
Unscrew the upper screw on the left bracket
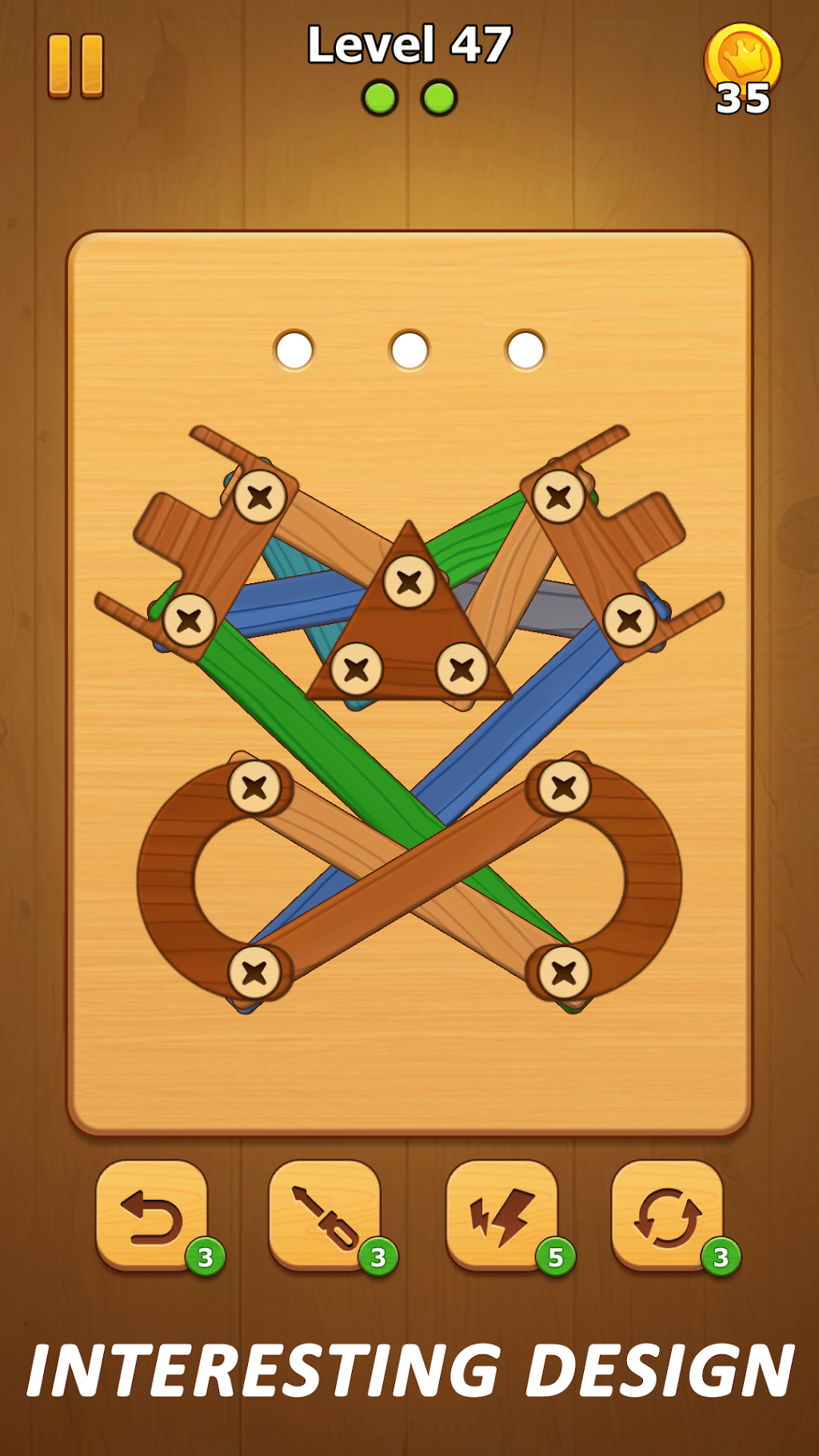pos(260,497)
